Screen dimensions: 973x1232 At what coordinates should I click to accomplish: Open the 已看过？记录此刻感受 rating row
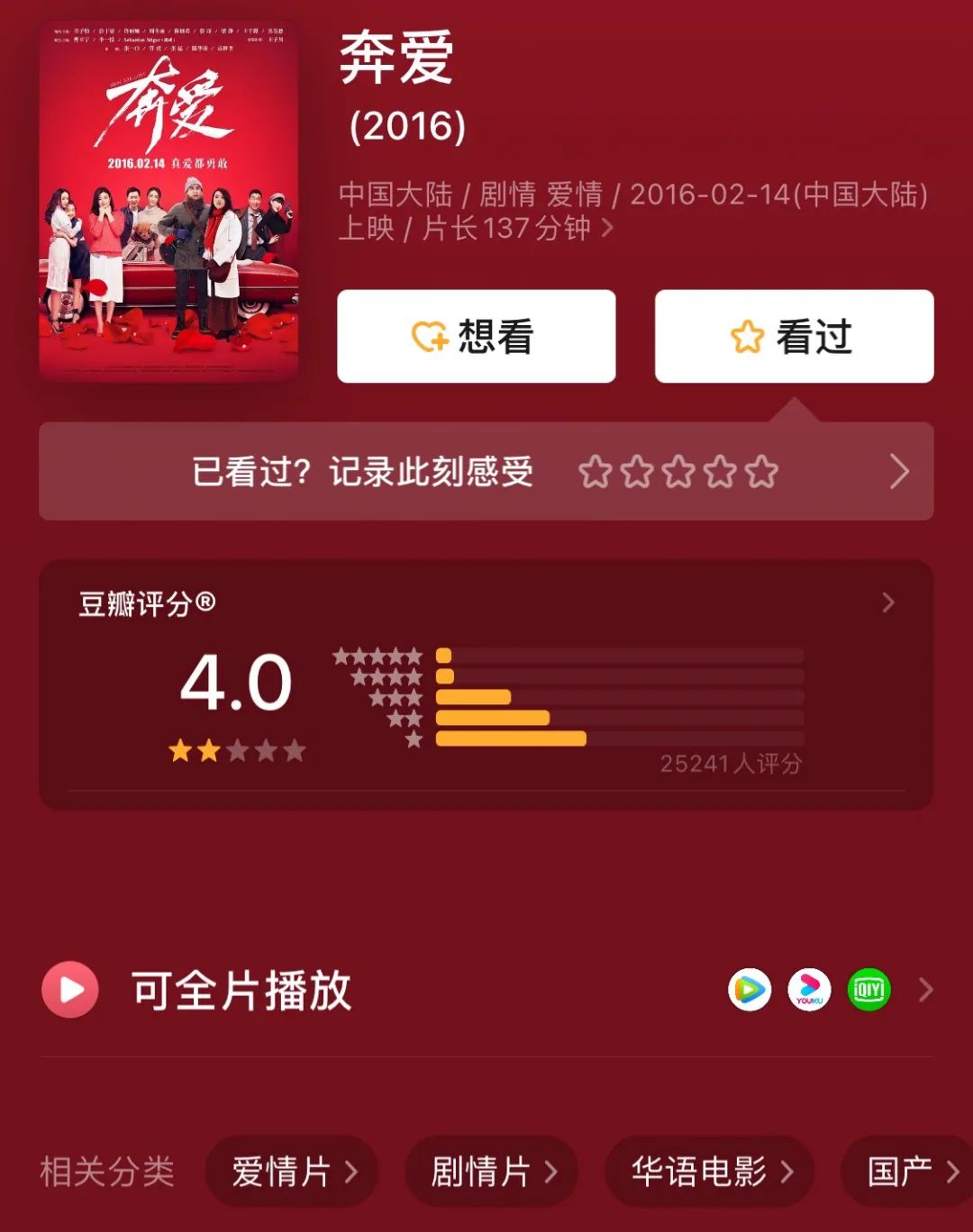[486, 471]
